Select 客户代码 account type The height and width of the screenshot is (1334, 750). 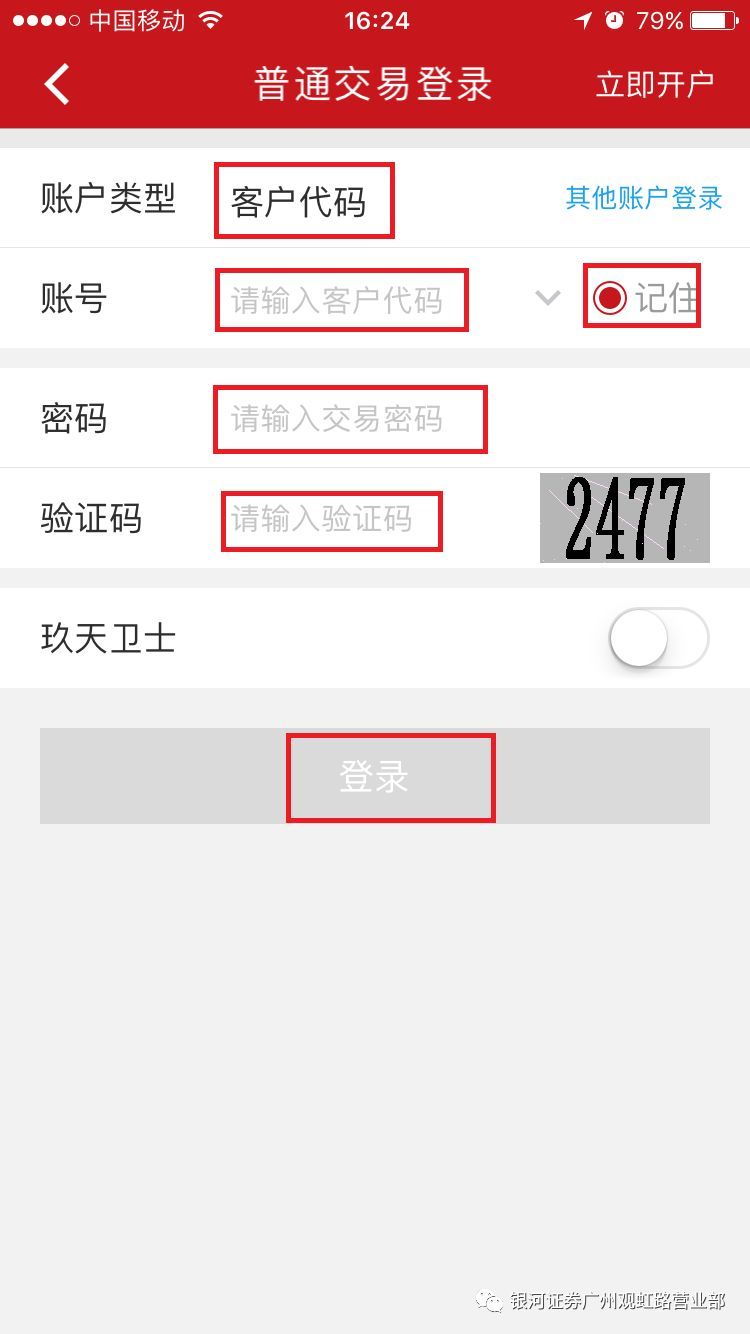[x=300, y=201]
